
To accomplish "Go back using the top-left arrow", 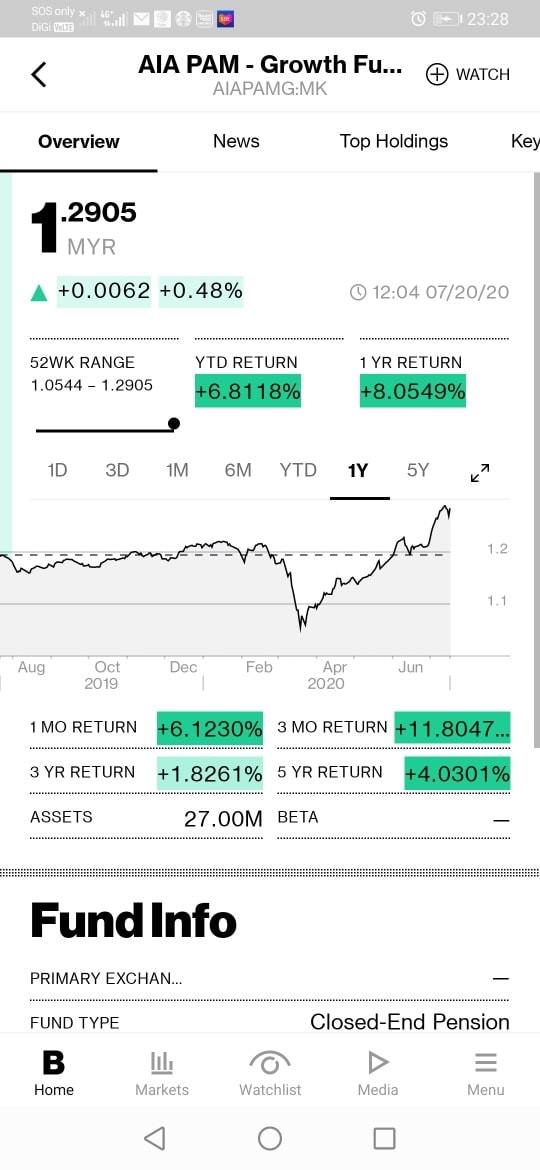I will (39, 75).
